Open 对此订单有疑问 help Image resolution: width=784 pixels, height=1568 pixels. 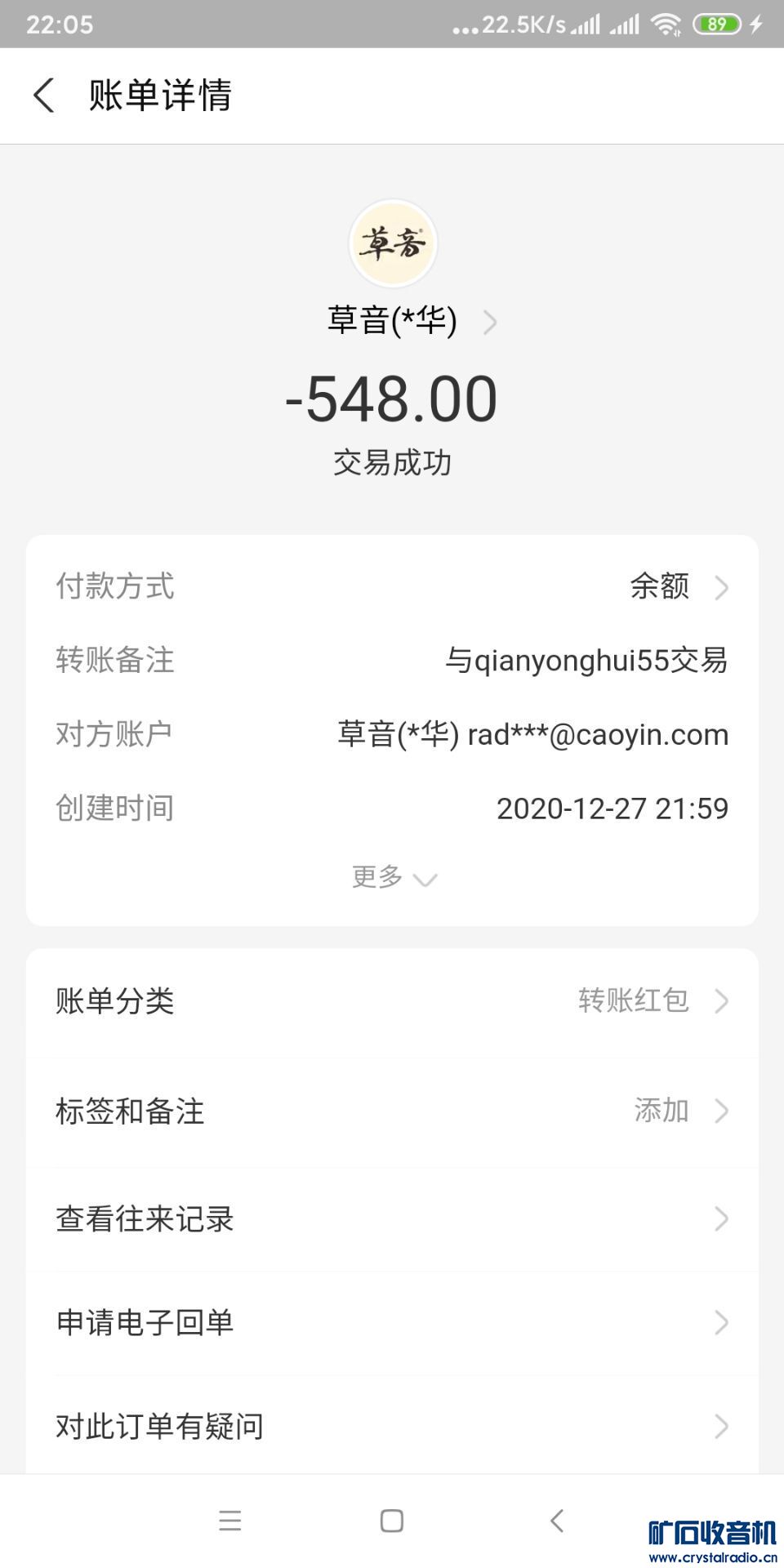pyautogui.click(x=392, y=1427)
